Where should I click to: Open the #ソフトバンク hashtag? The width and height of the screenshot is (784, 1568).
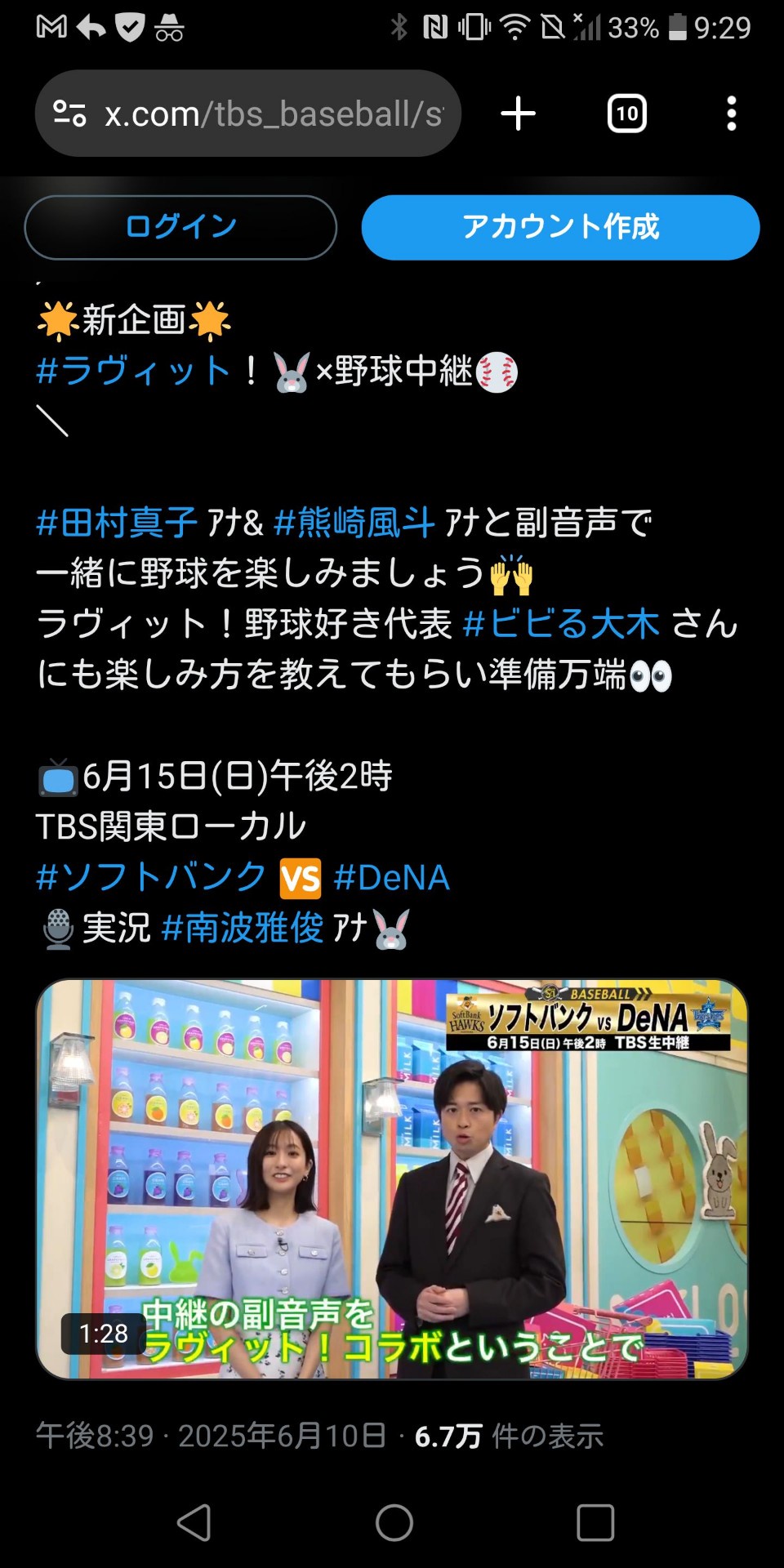[151, 877]
